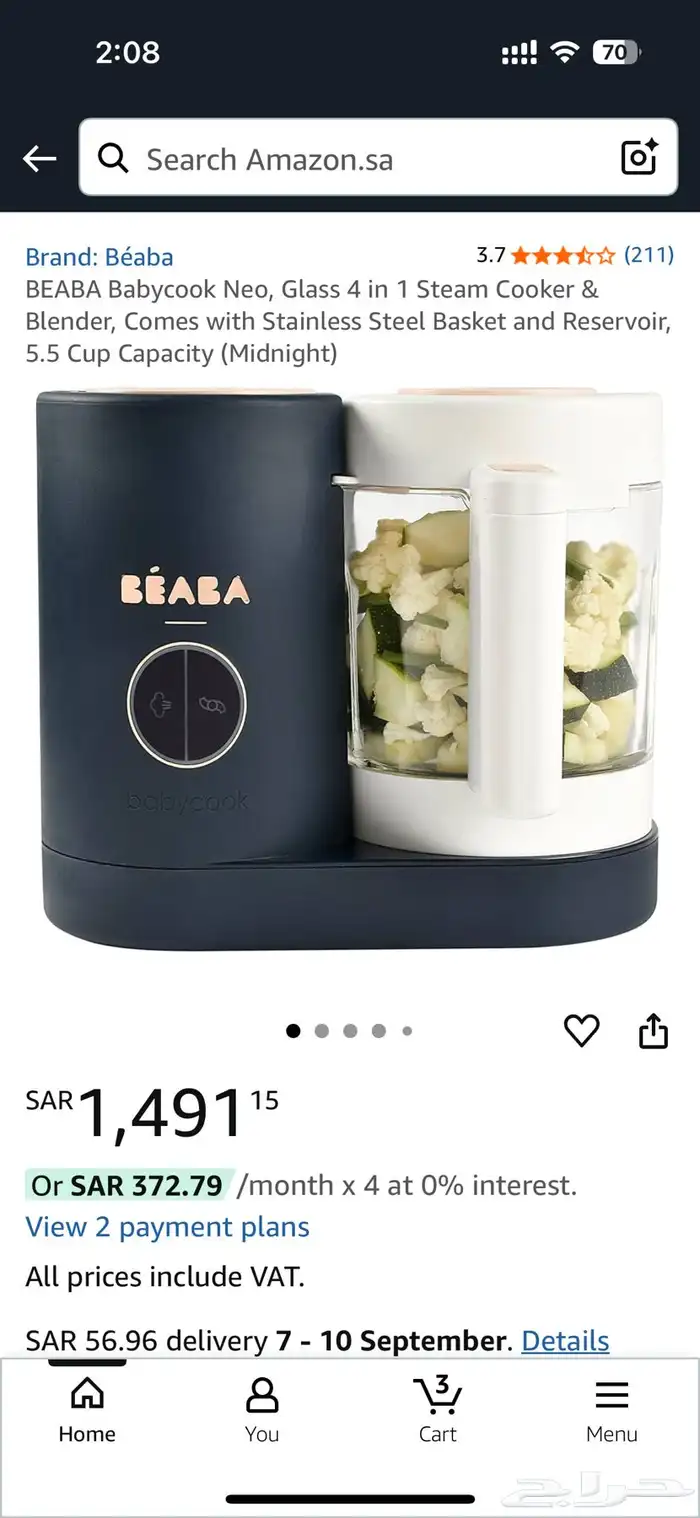Switch to the You tab
The height and width of the screenshot is (1518, 700).
click(x=262, y=1410)
